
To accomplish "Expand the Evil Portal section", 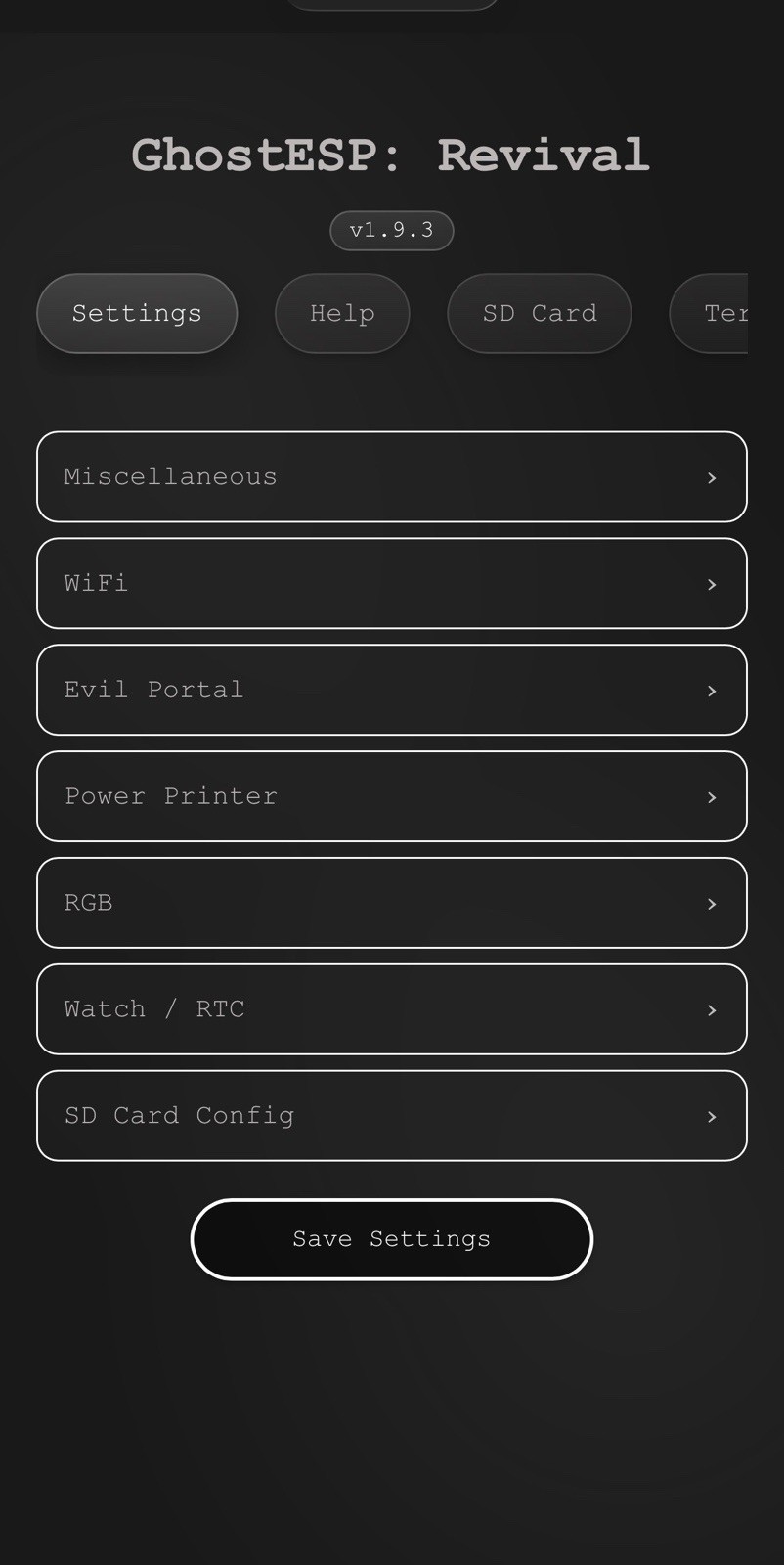I will (x=391, y=690).
